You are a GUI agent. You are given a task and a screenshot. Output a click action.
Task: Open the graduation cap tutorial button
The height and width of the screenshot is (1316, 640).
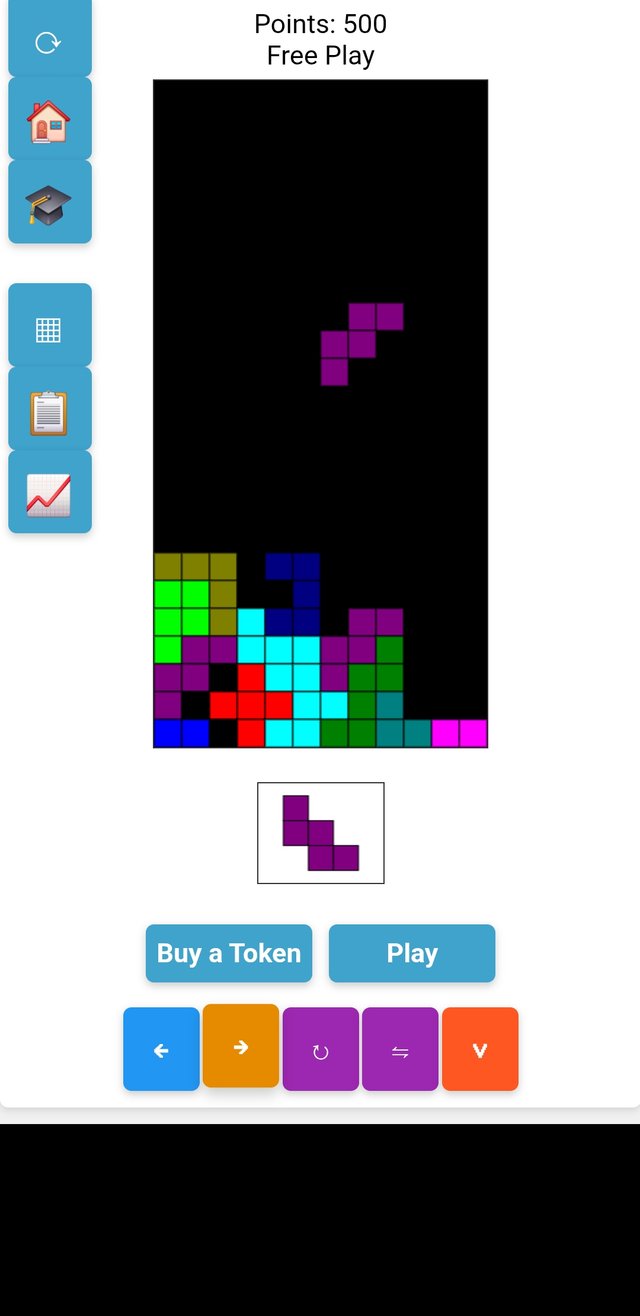49,203
